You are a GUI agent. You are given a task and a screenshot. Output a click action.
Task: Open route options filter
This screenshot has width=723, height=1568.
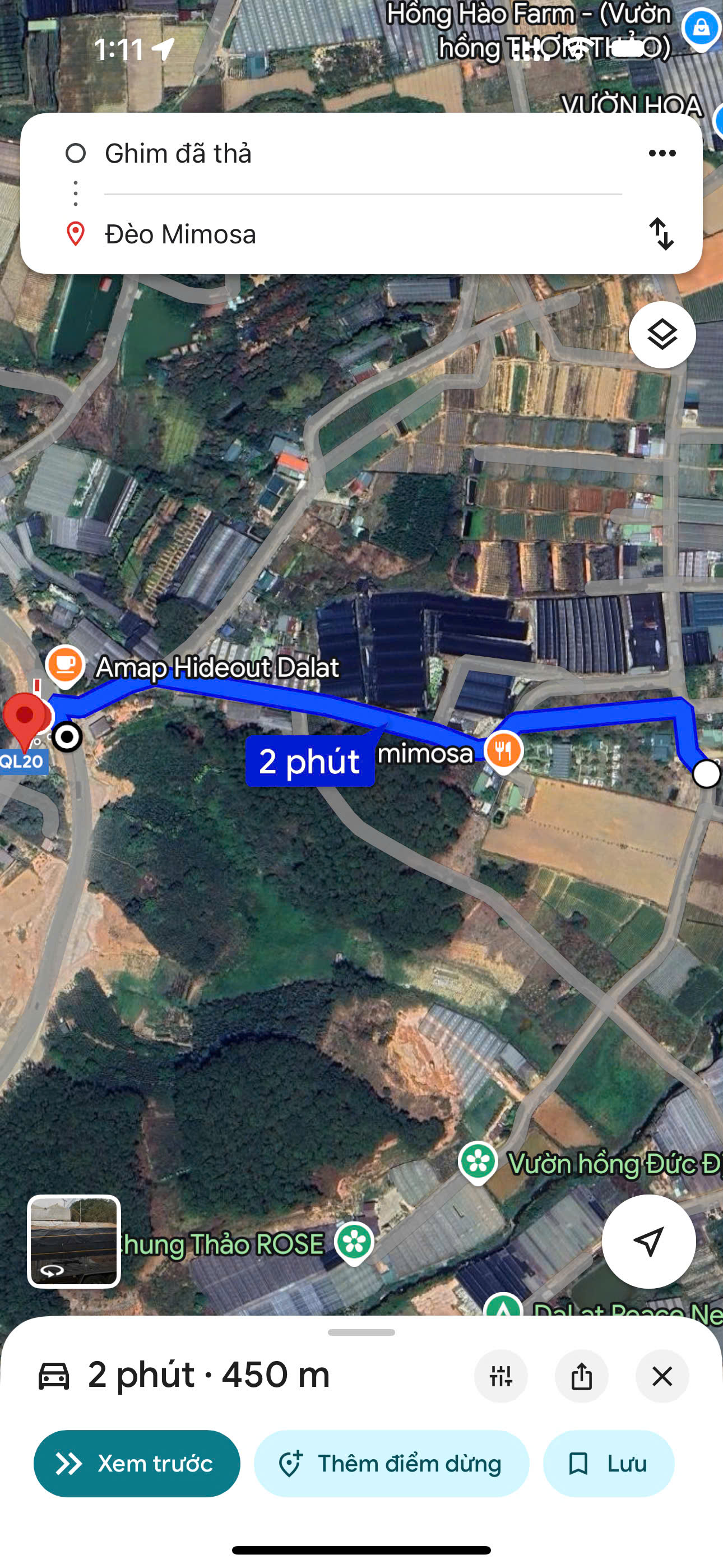click(x=501, y=1376)
